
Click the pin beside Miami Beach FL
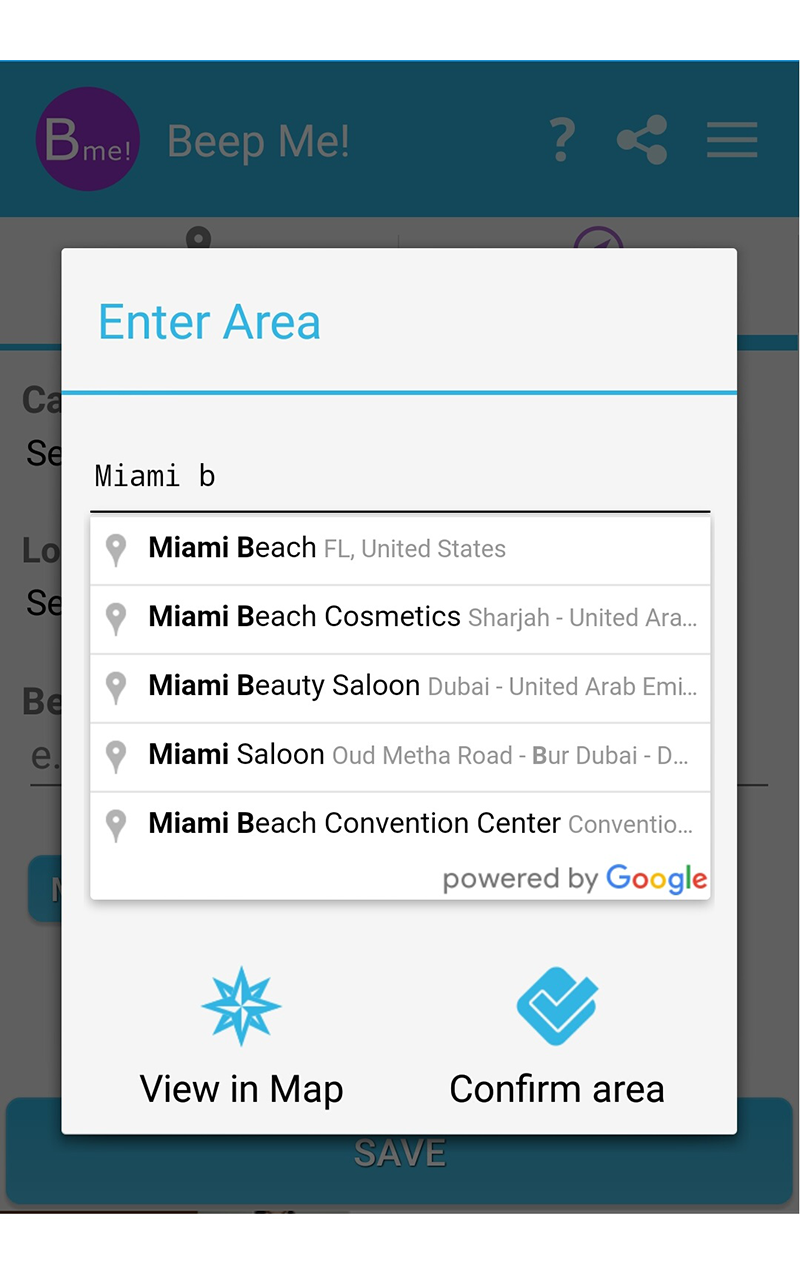click(116, 548)
